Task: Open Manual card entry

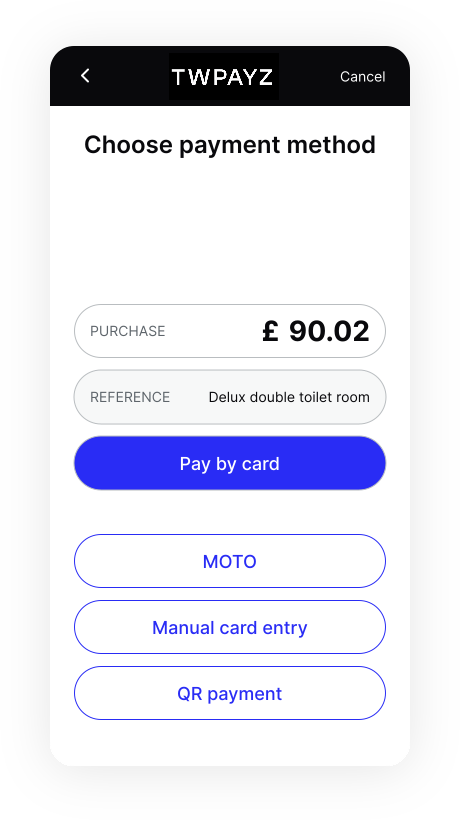Action: [229, 627]
